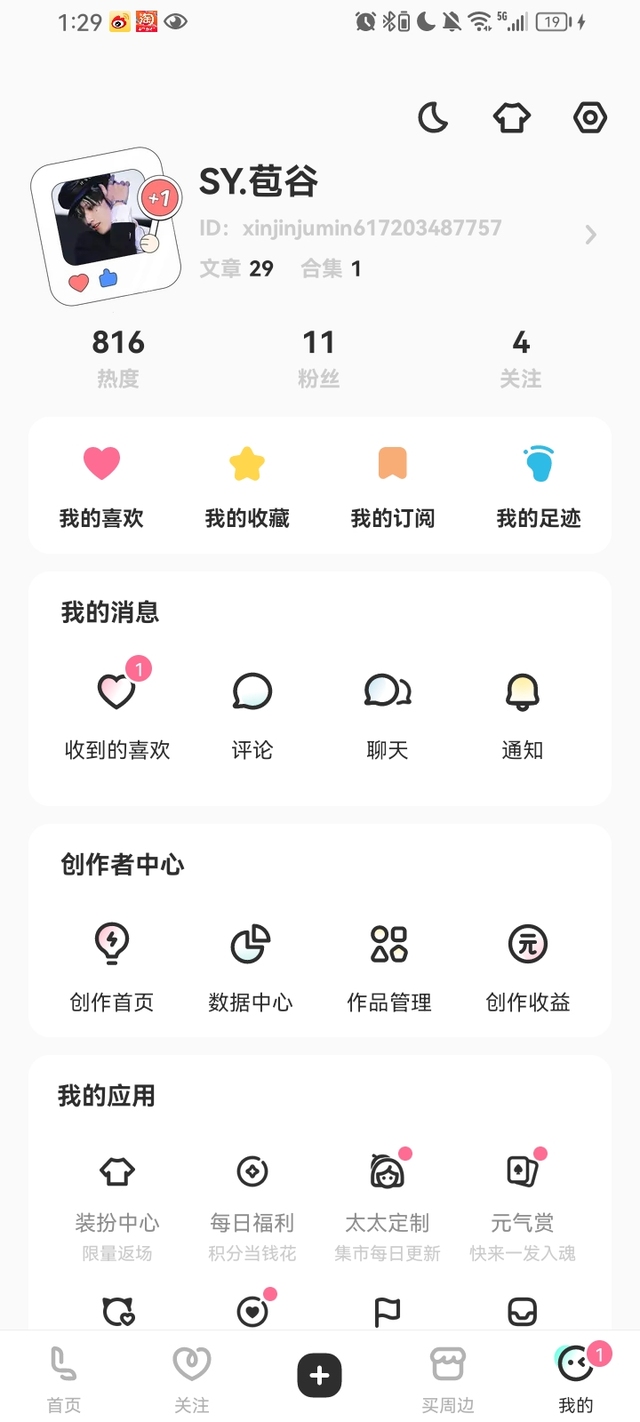Toggle night mode with the moon icon

coord(433,118)
